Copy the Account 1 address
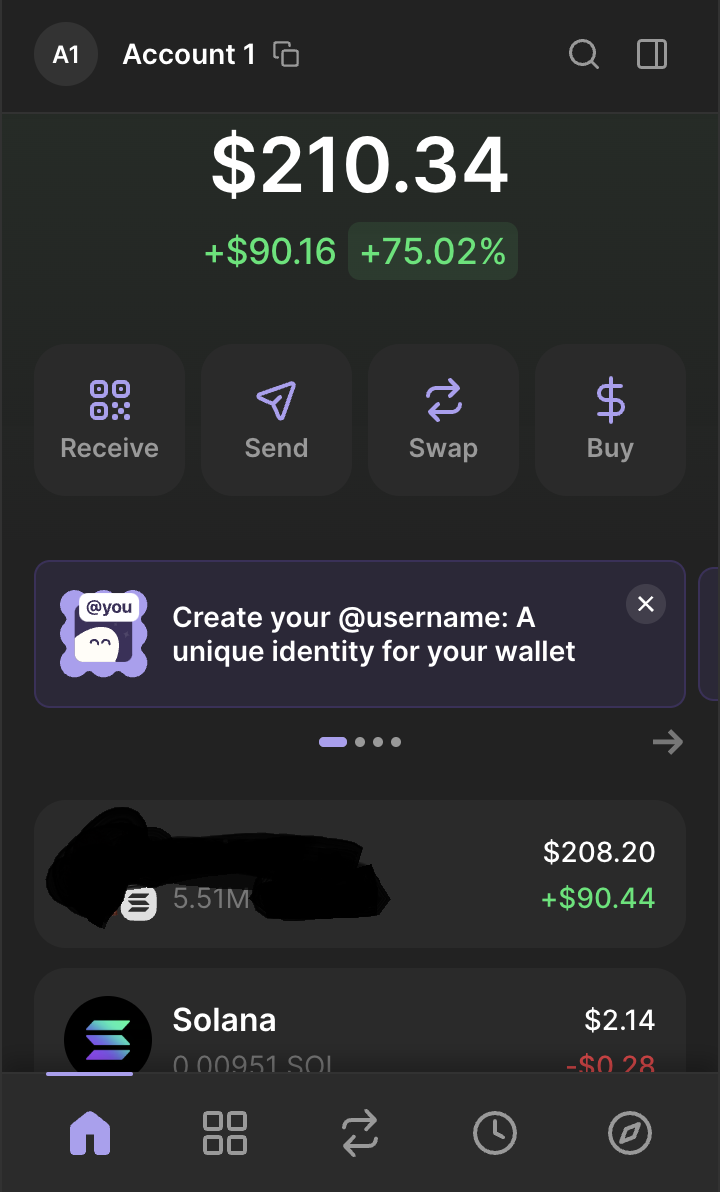 [x=286, y=54]
